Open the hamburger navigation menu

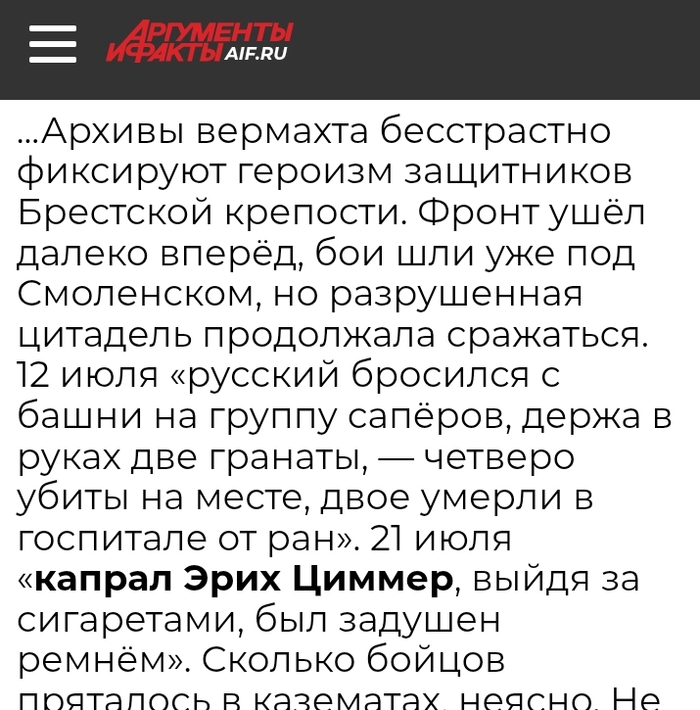[52, 44]
